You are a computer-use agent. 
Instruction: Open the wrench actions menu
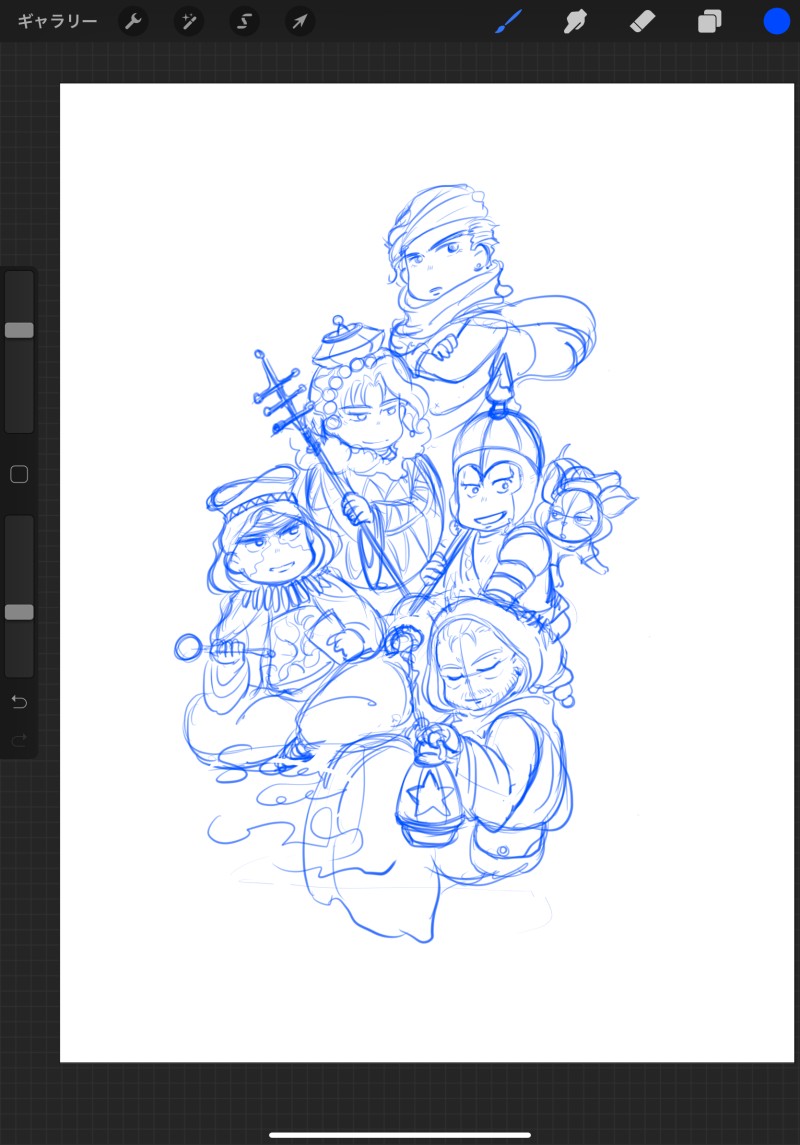133,21
